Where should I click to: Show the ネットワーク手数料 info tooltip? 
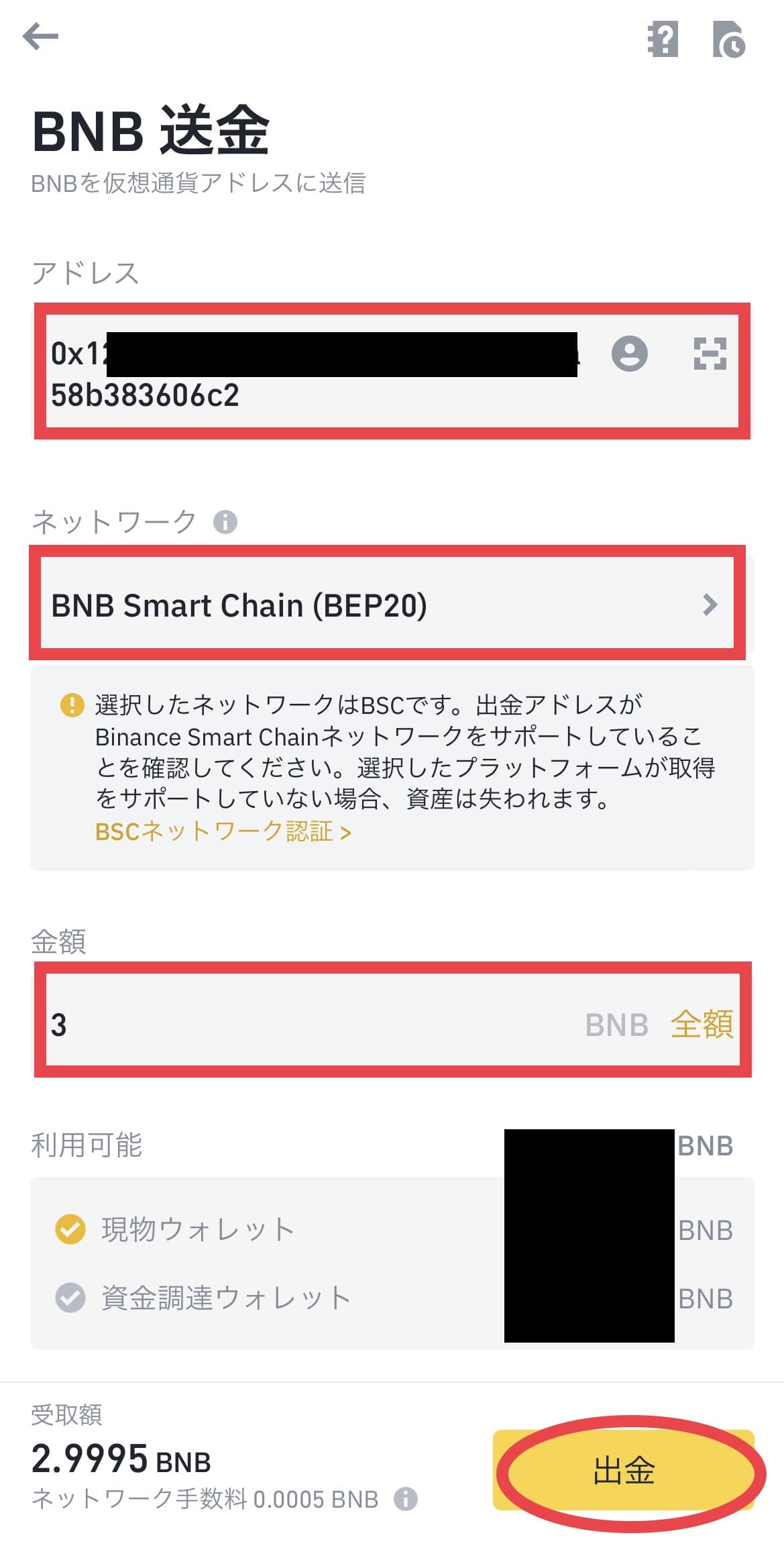(406, 1498)
